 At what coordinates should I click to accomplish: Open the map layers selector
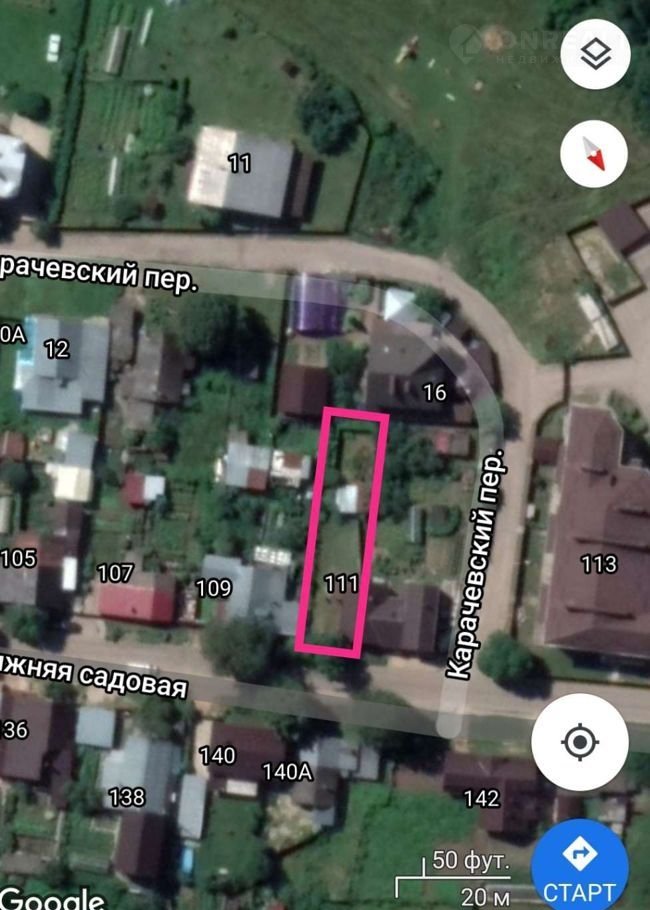point(595,56)
